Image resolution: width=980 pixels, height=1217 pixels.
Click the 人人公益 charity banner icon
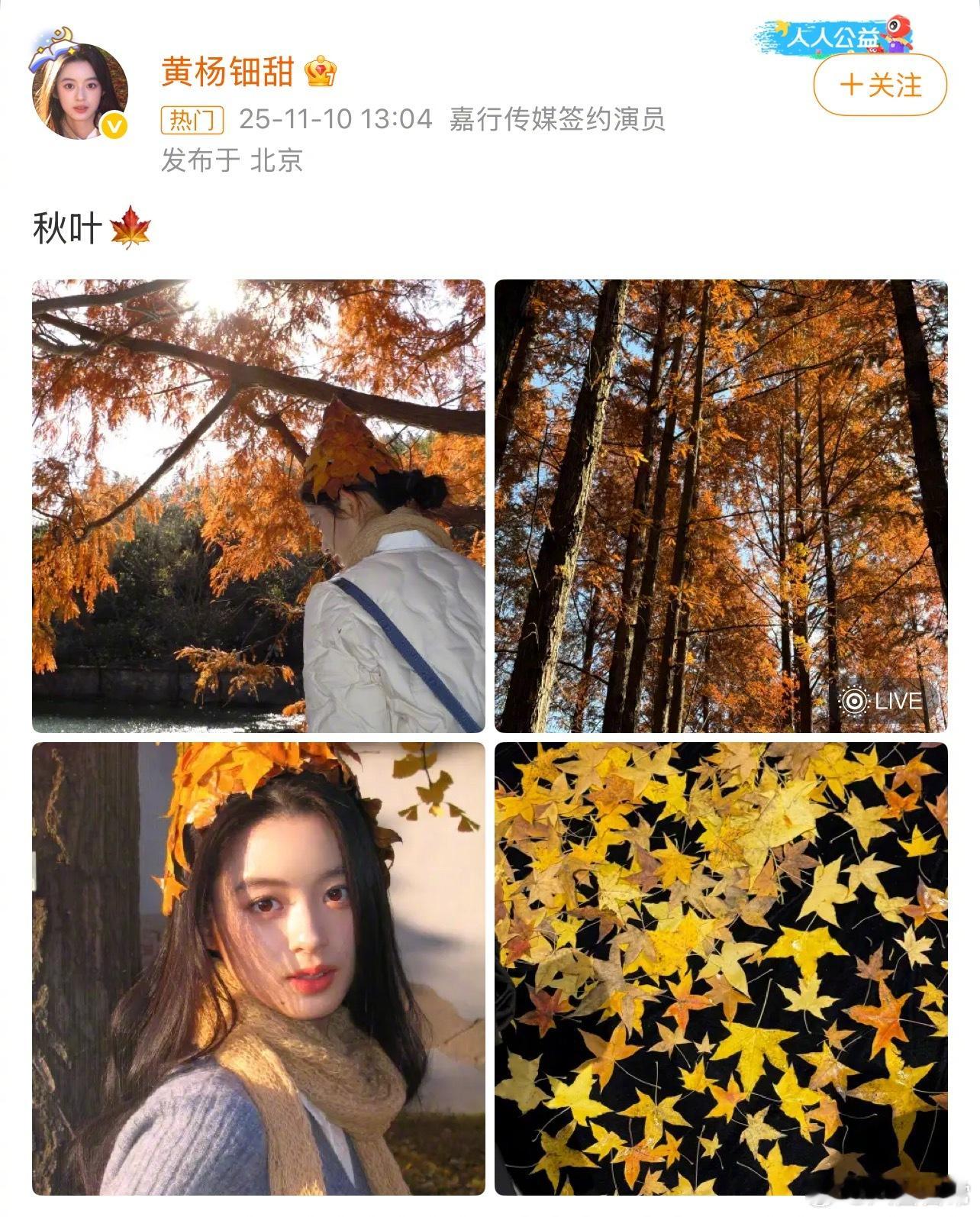[834, 36]
